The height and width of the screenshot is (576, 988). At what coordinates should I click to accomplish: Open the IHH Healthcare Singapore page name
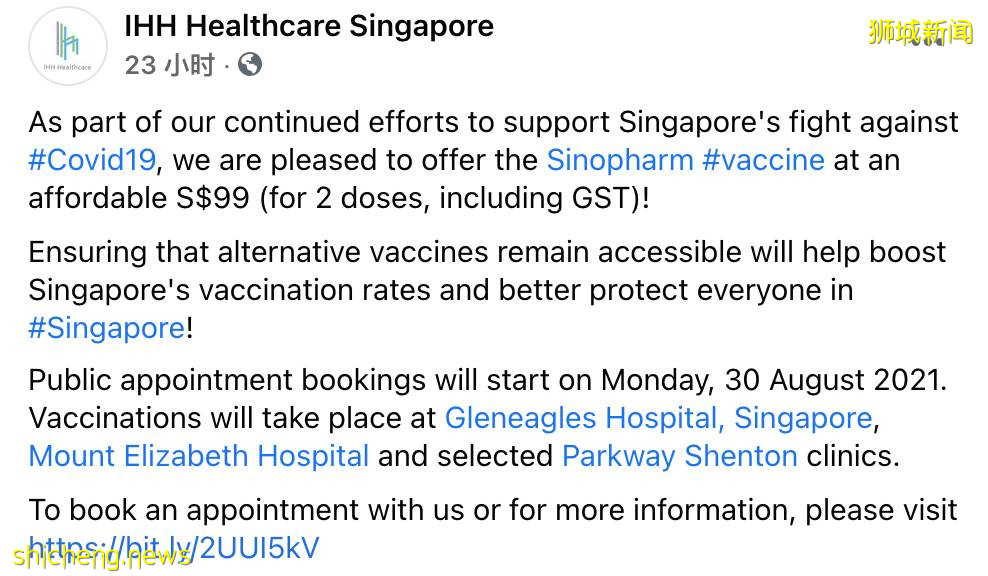pyautogui.click(x=308, y=26)
